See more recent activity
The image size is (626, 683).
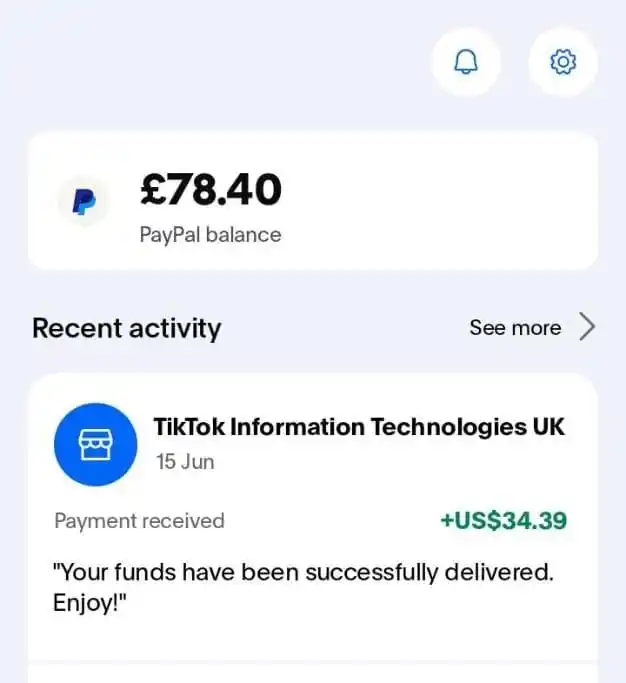tap(531, 328)
